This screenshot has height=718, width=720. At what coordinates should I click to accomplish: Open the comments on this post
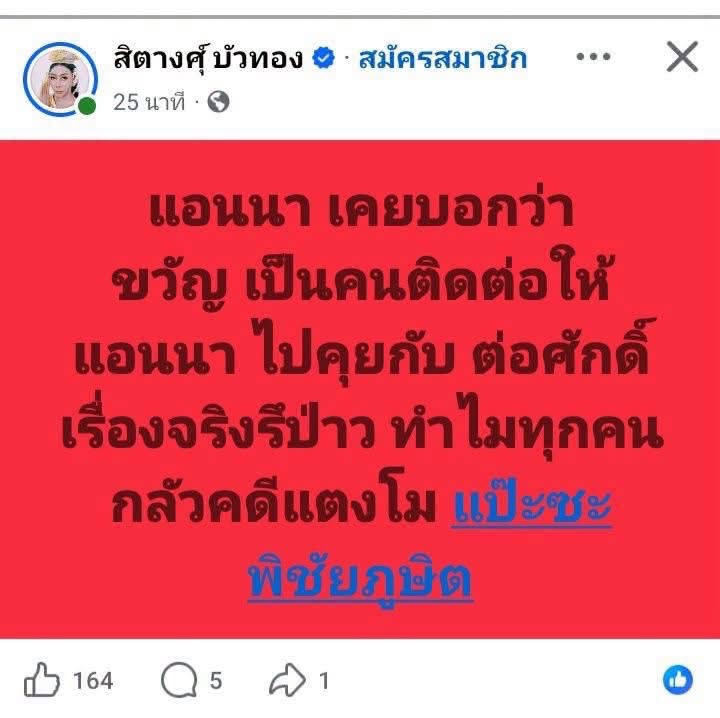[179, 680]
